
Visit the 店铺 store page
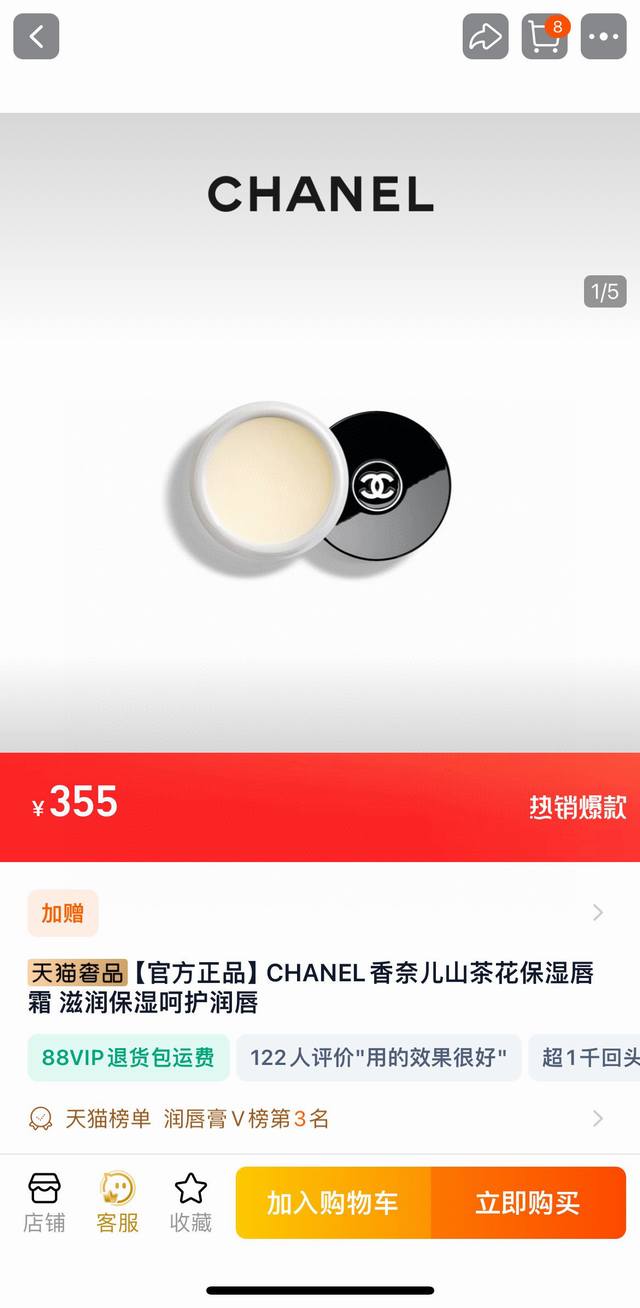[44, 1203]
